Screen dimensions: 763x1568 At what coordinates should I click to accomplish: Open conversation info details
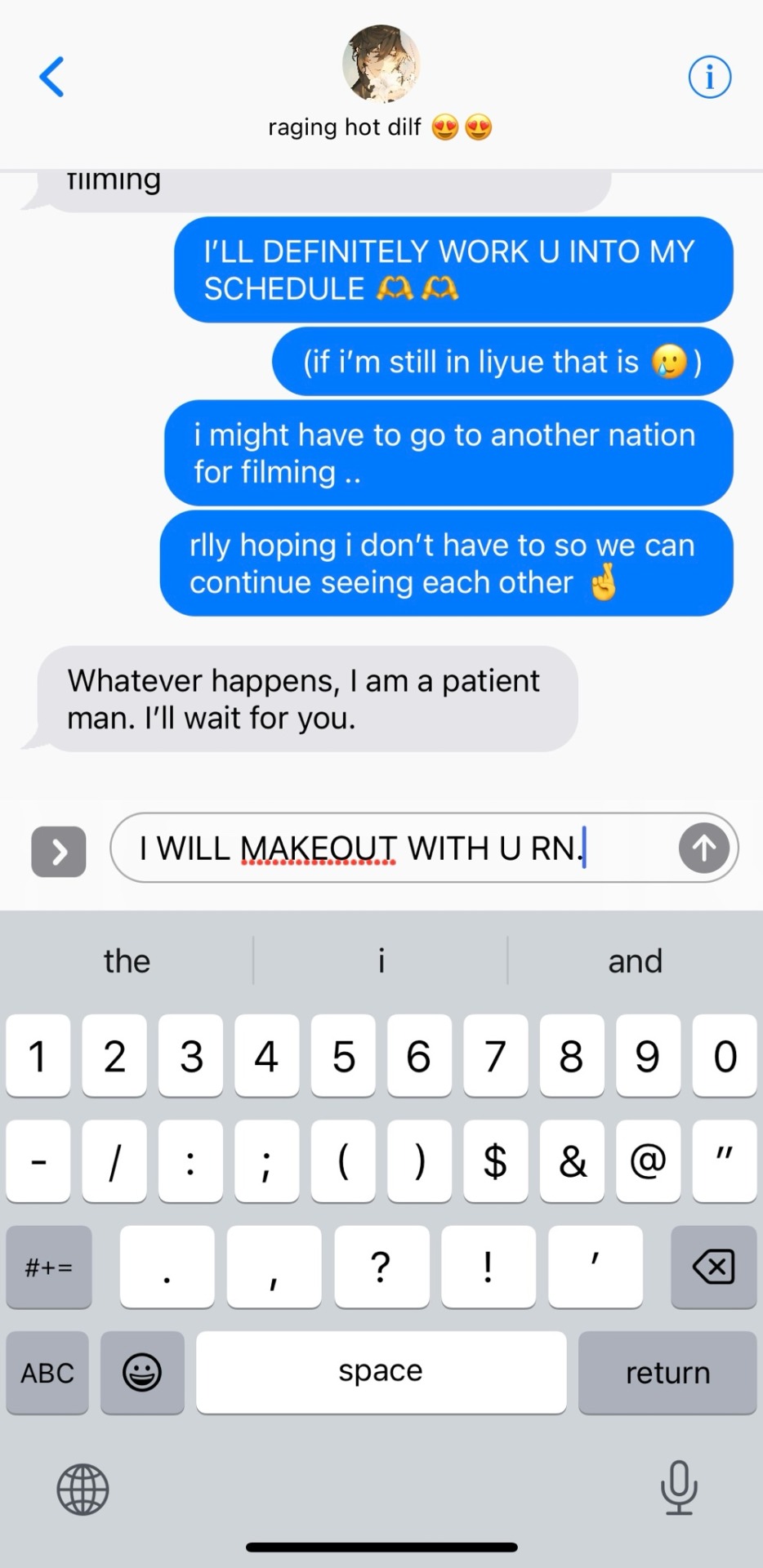pos(709,78)
